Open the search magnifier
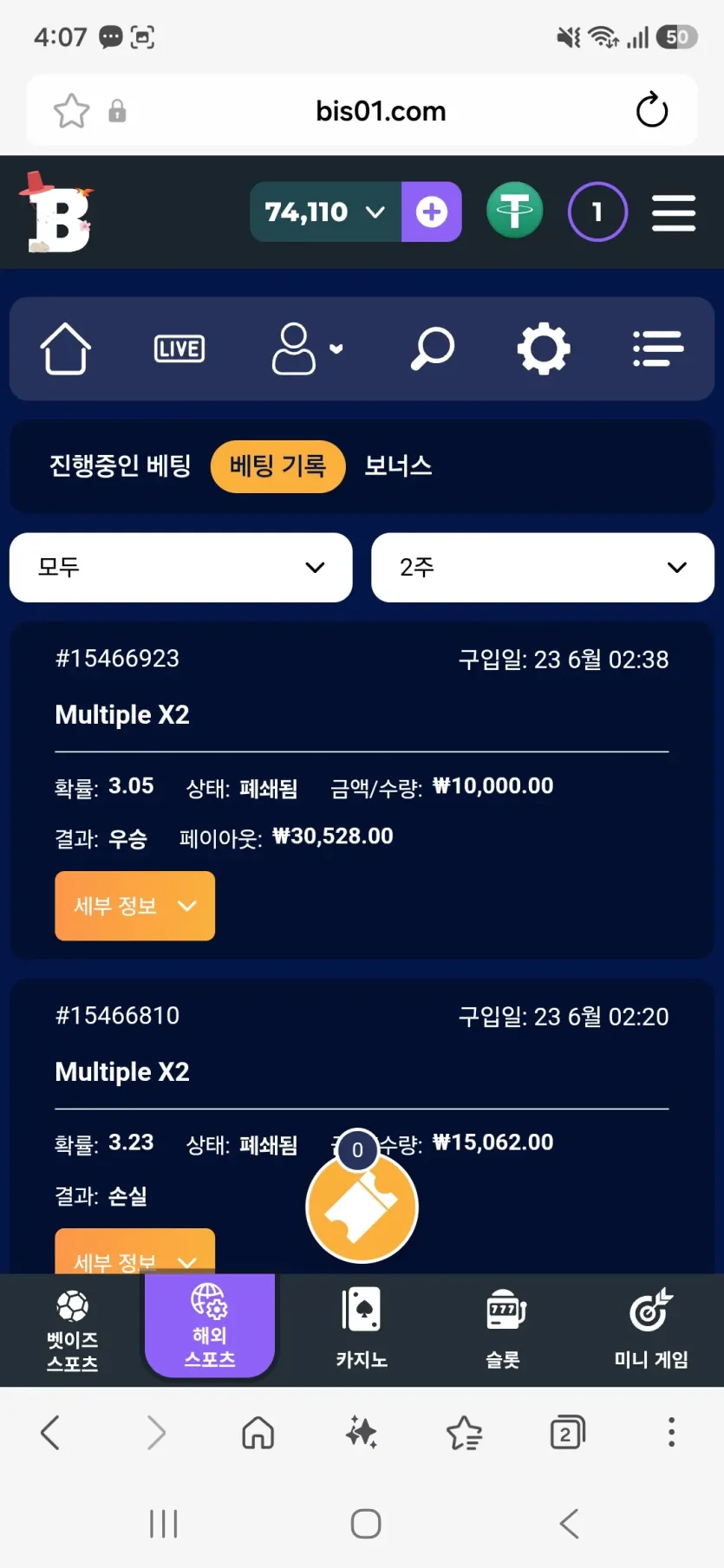 [x=432, y=348]
